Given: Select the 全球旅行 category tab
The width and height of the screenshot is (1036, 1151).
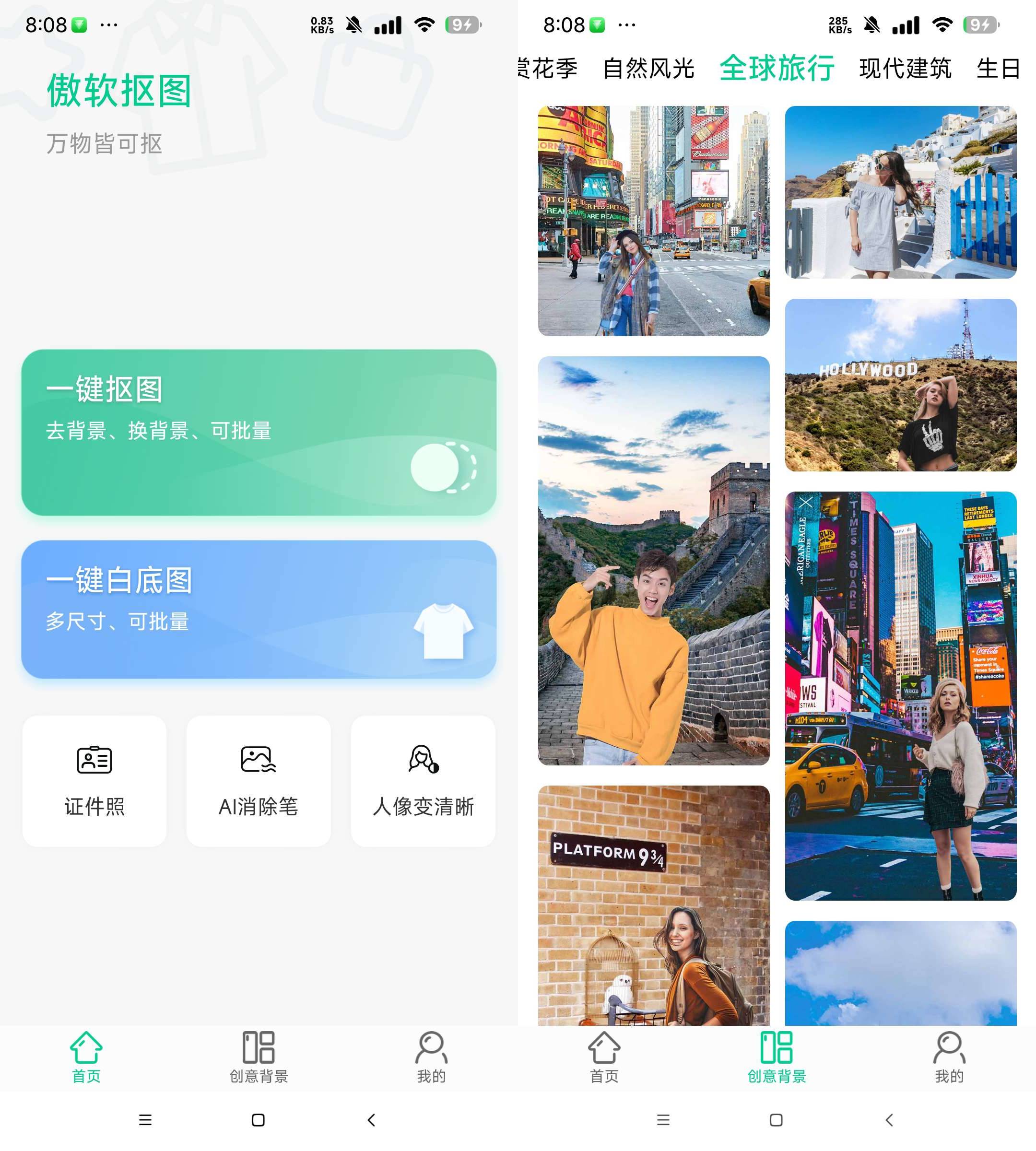Looking at the screenshot, I should (x=777, y=69).
